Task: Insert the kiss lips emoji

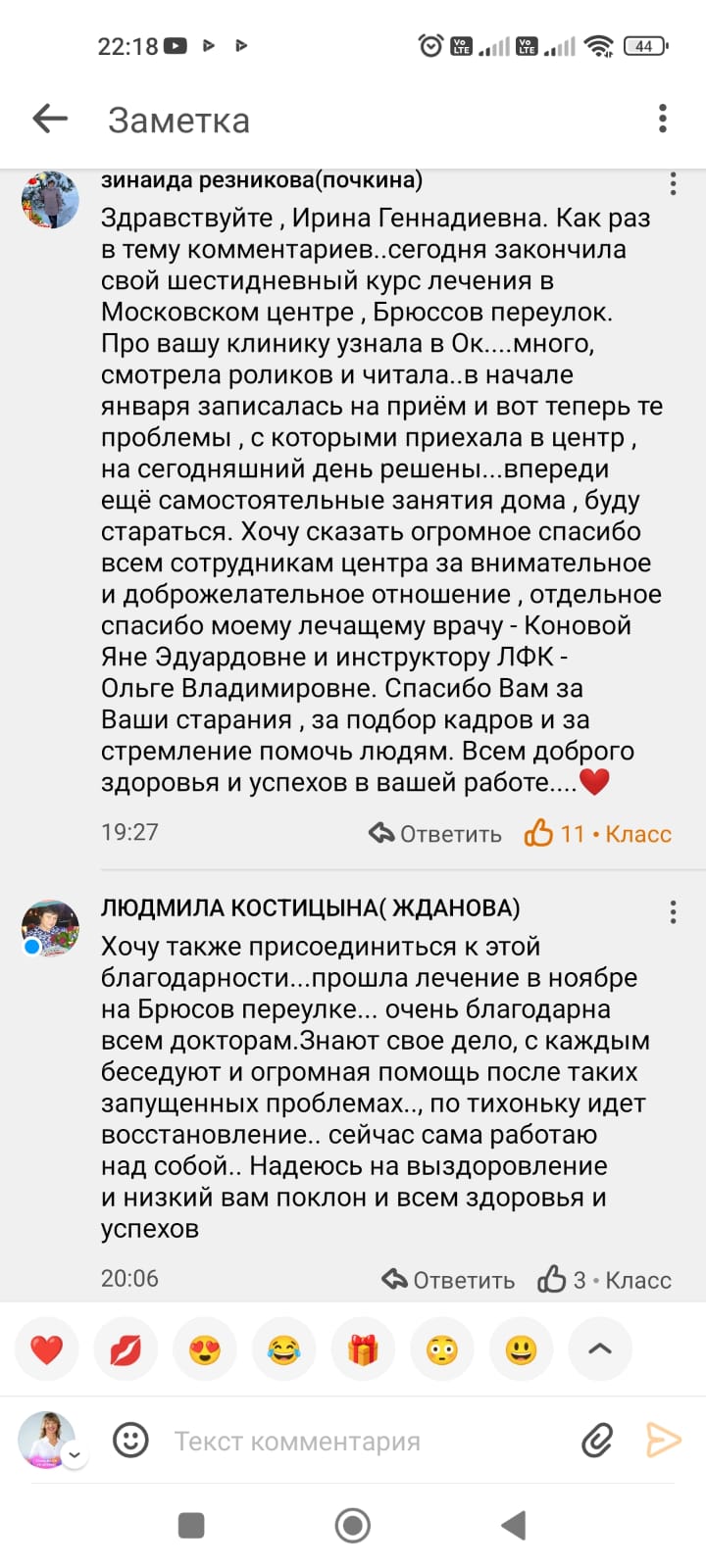Action: [126, 1350]
